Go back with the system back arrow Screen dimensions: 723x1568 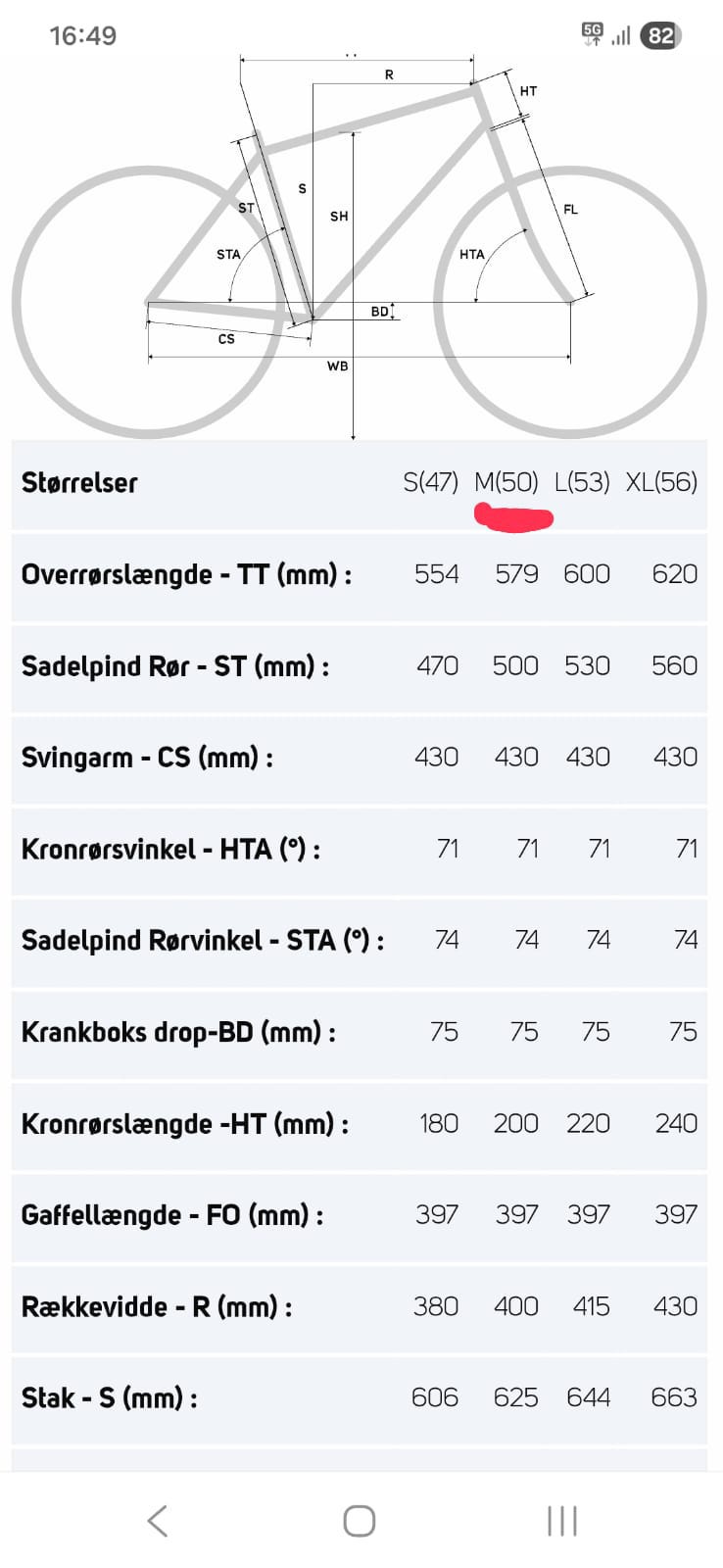(x=158, y=1521)
